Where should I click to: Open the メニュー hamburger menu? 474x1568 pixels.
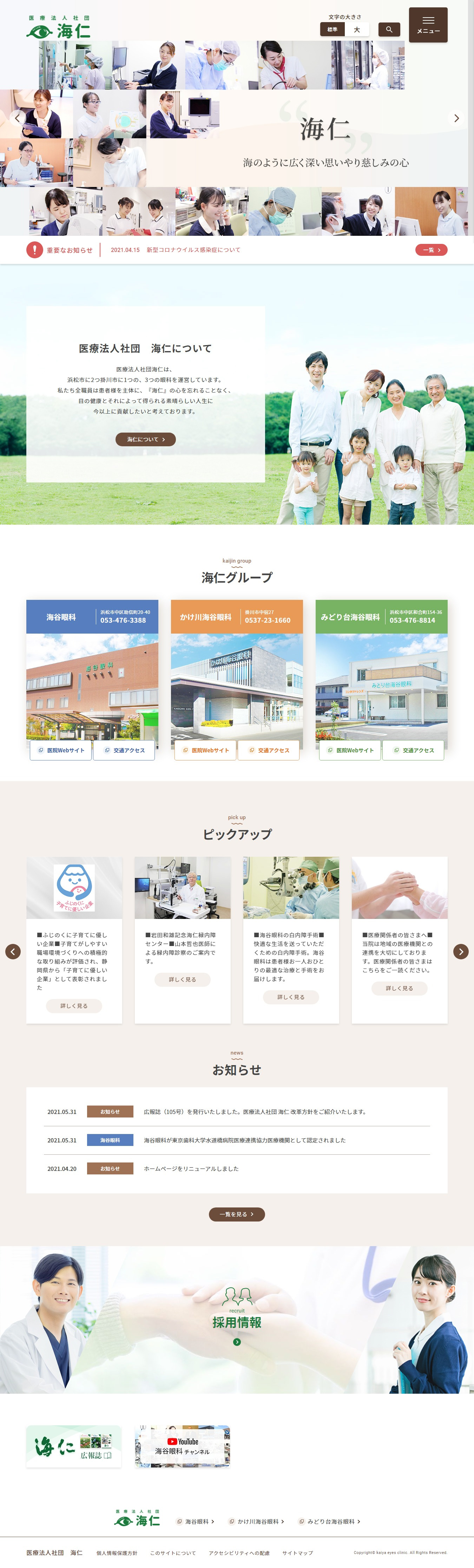coord(428,25)
